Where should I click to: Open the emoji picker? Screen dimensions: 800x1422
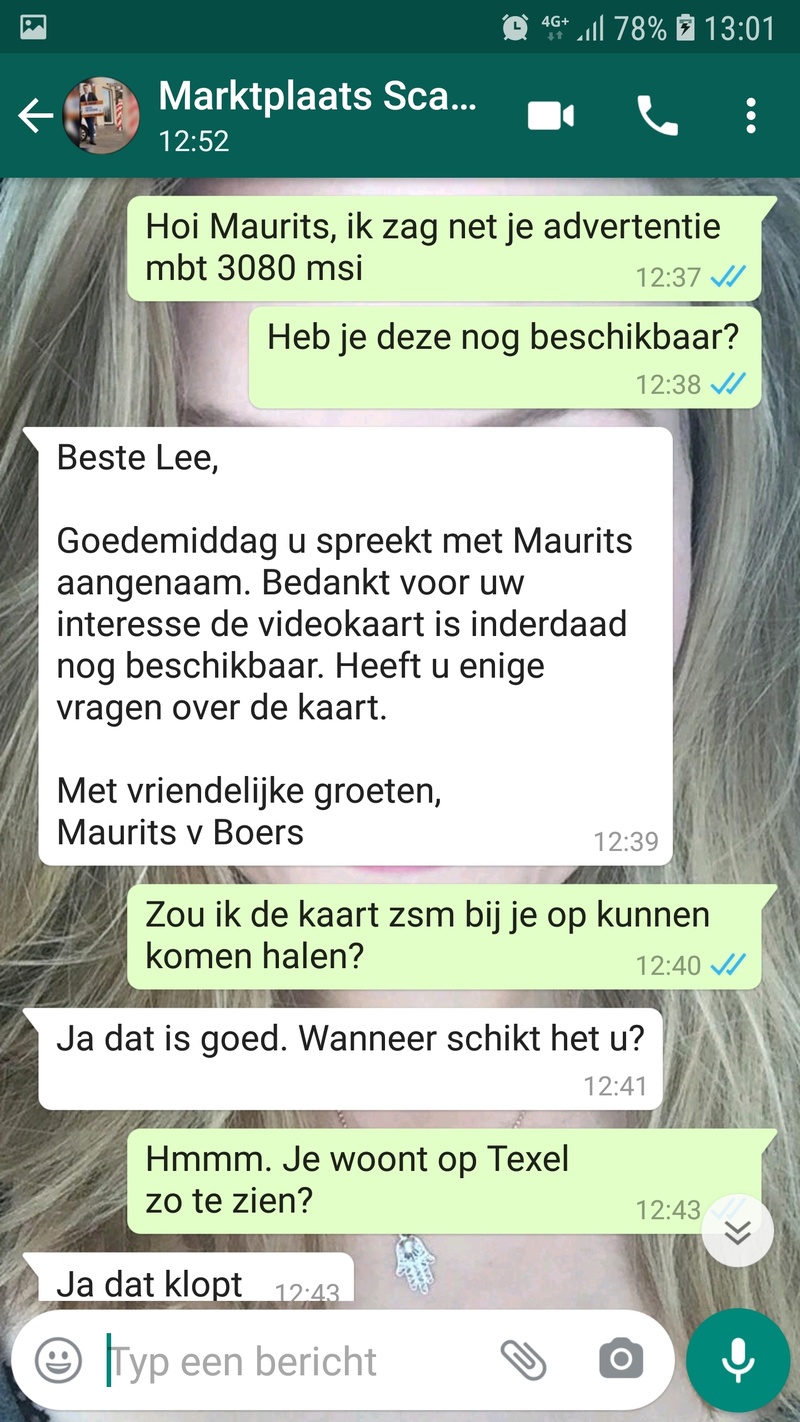58,1359
